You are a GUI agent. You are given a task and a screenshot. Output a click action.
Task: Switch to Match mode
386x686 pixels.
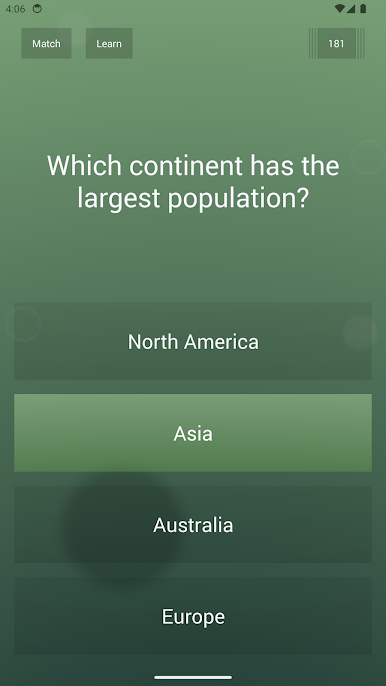46,43
